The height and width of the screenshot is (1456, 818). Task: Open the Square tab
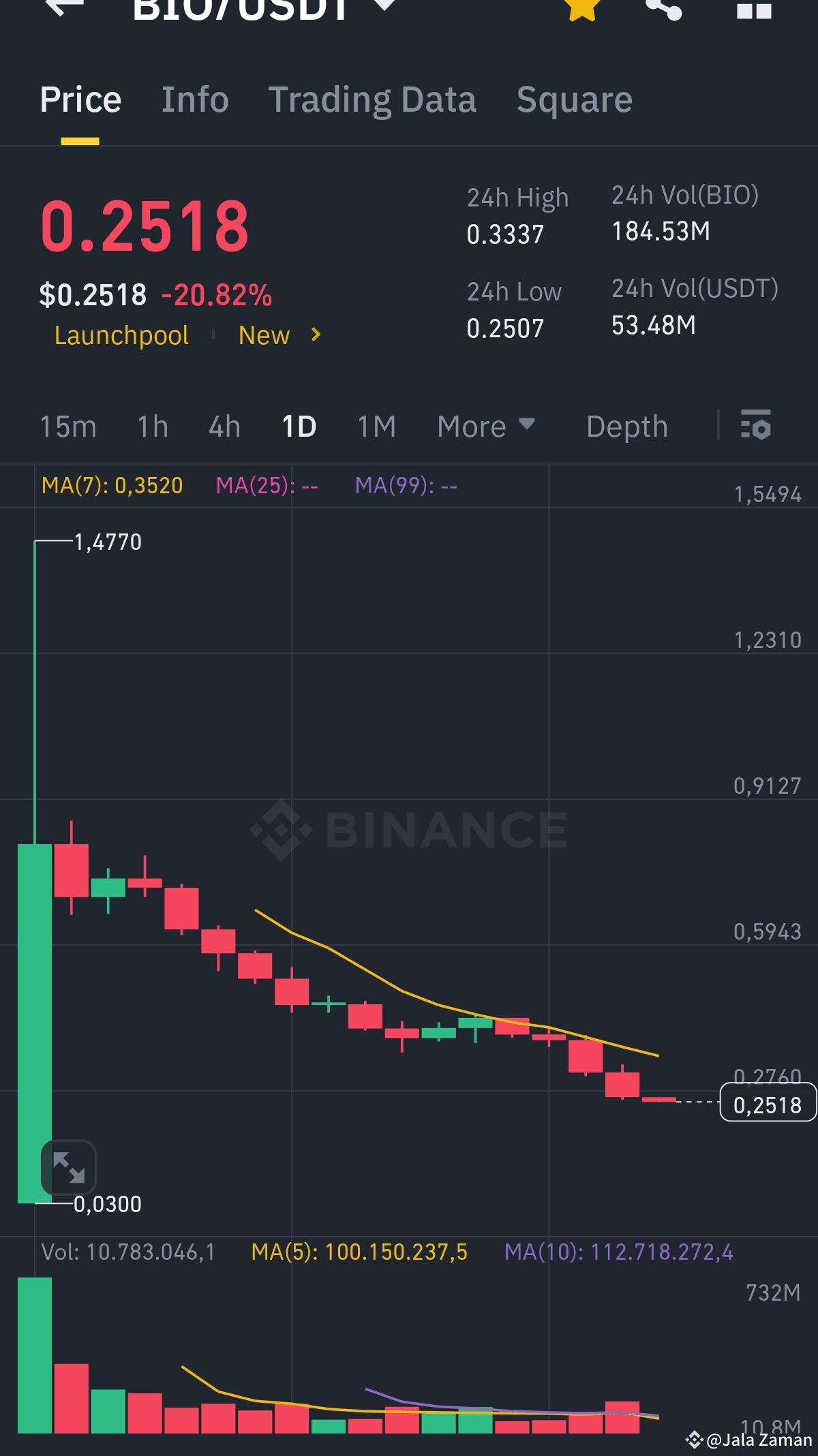[x=575, y=99]
